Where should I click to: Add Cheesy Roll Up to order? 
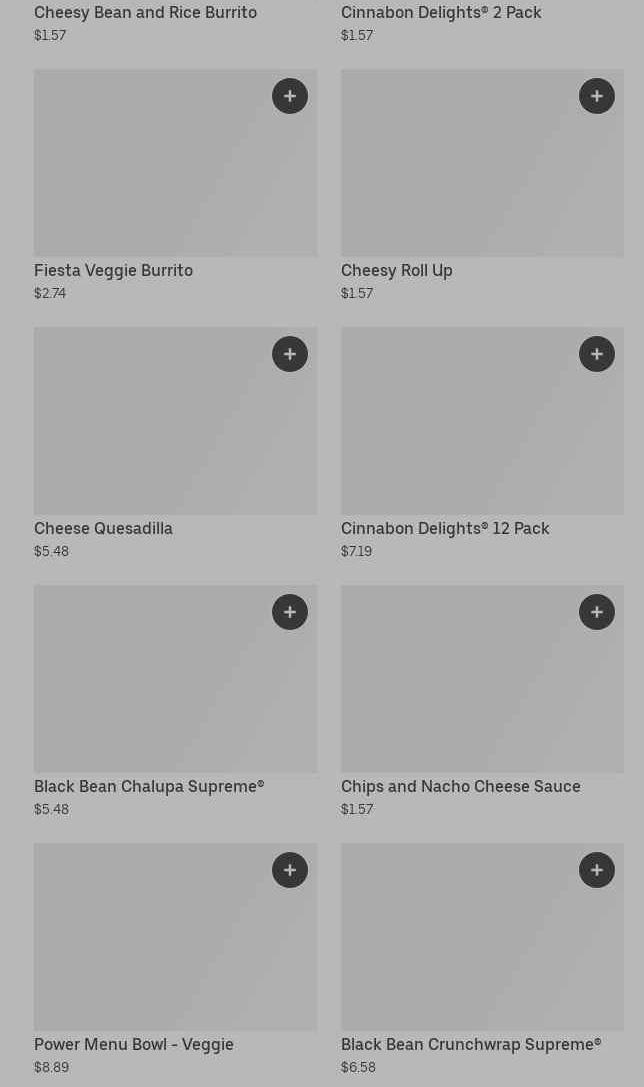tap(597, 96)
